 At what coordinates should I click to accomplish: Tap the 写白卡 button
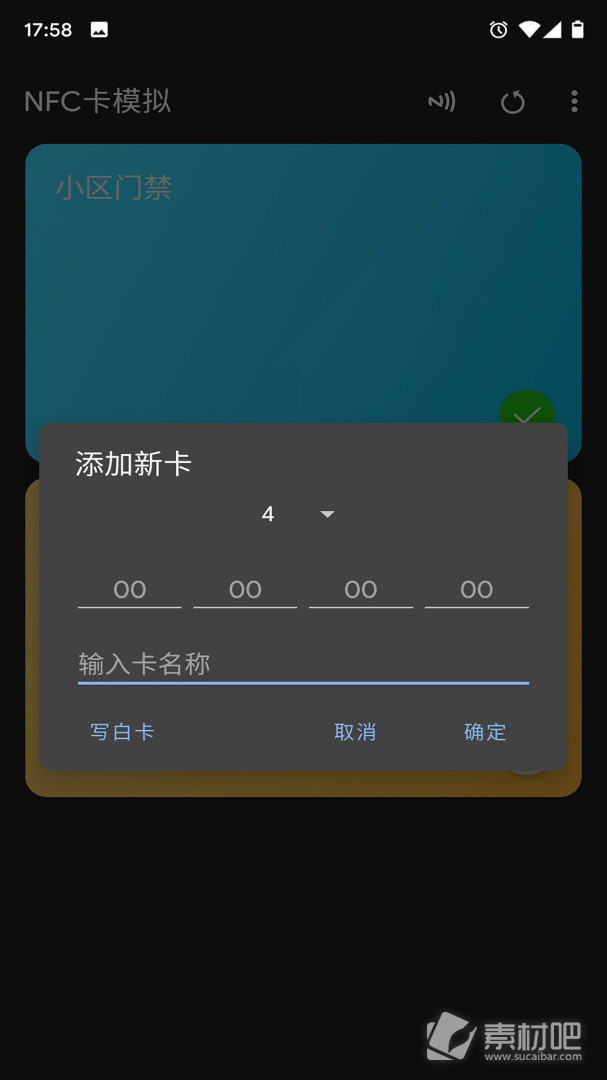point(122,732)
